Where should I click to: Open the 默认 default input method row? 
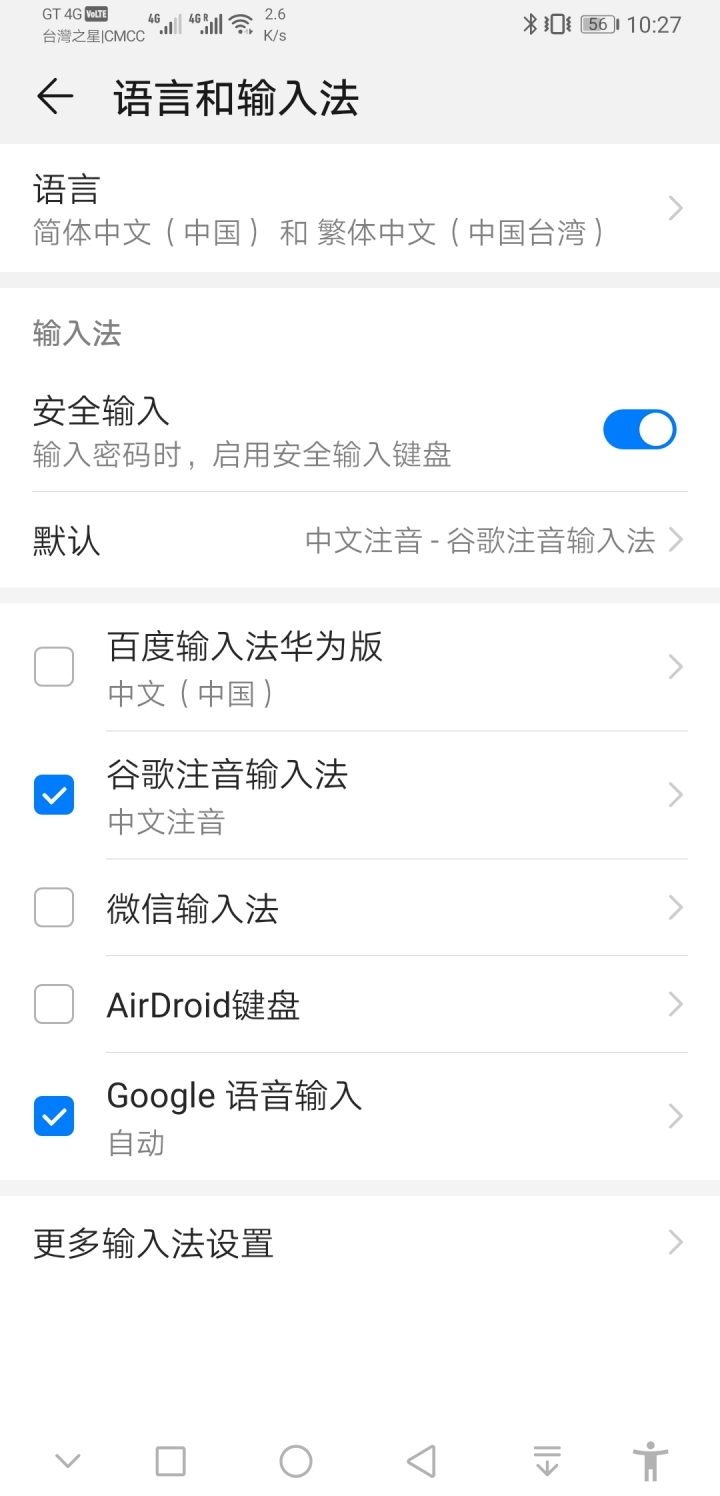(x=360, y=541)
